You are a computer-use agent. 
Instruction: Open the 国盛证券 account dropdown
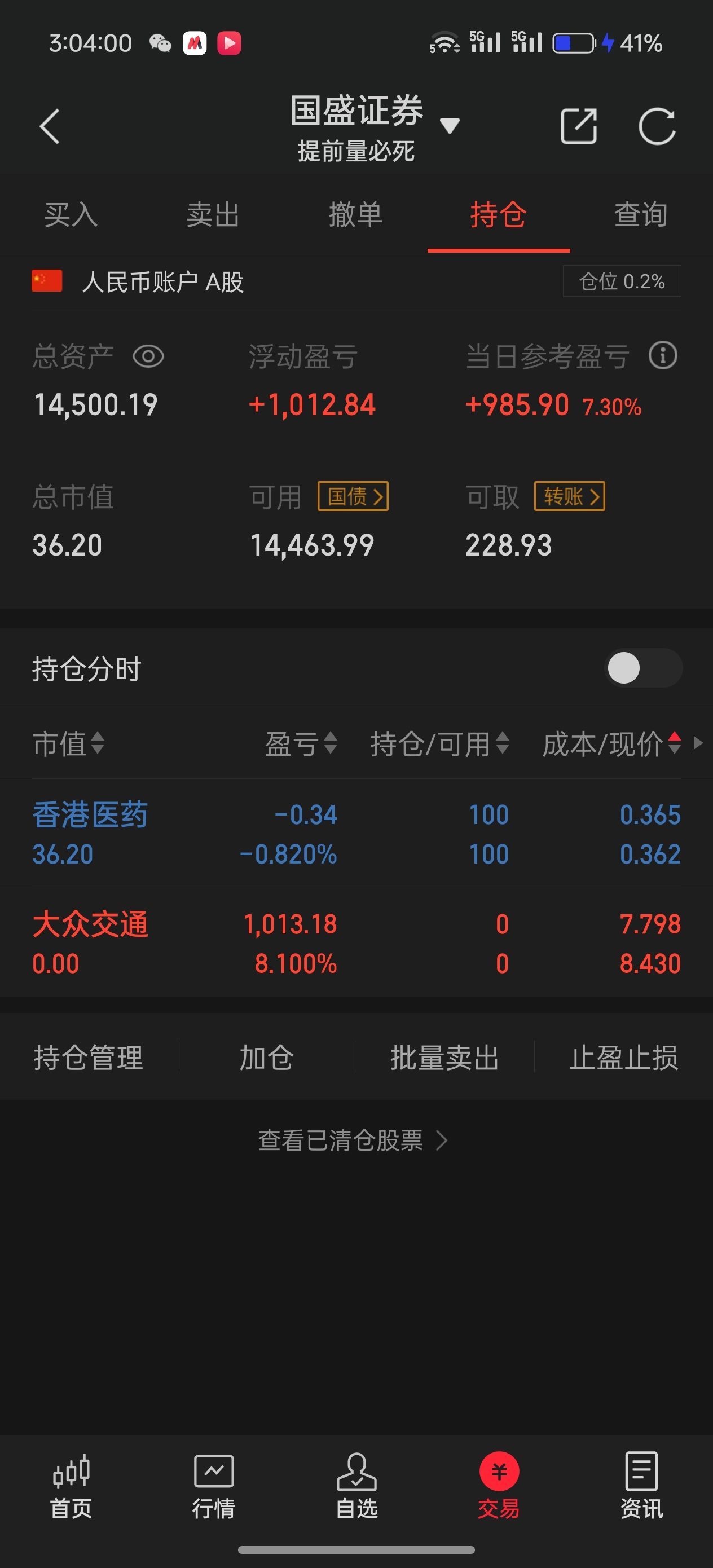click(x=450, y=125)
